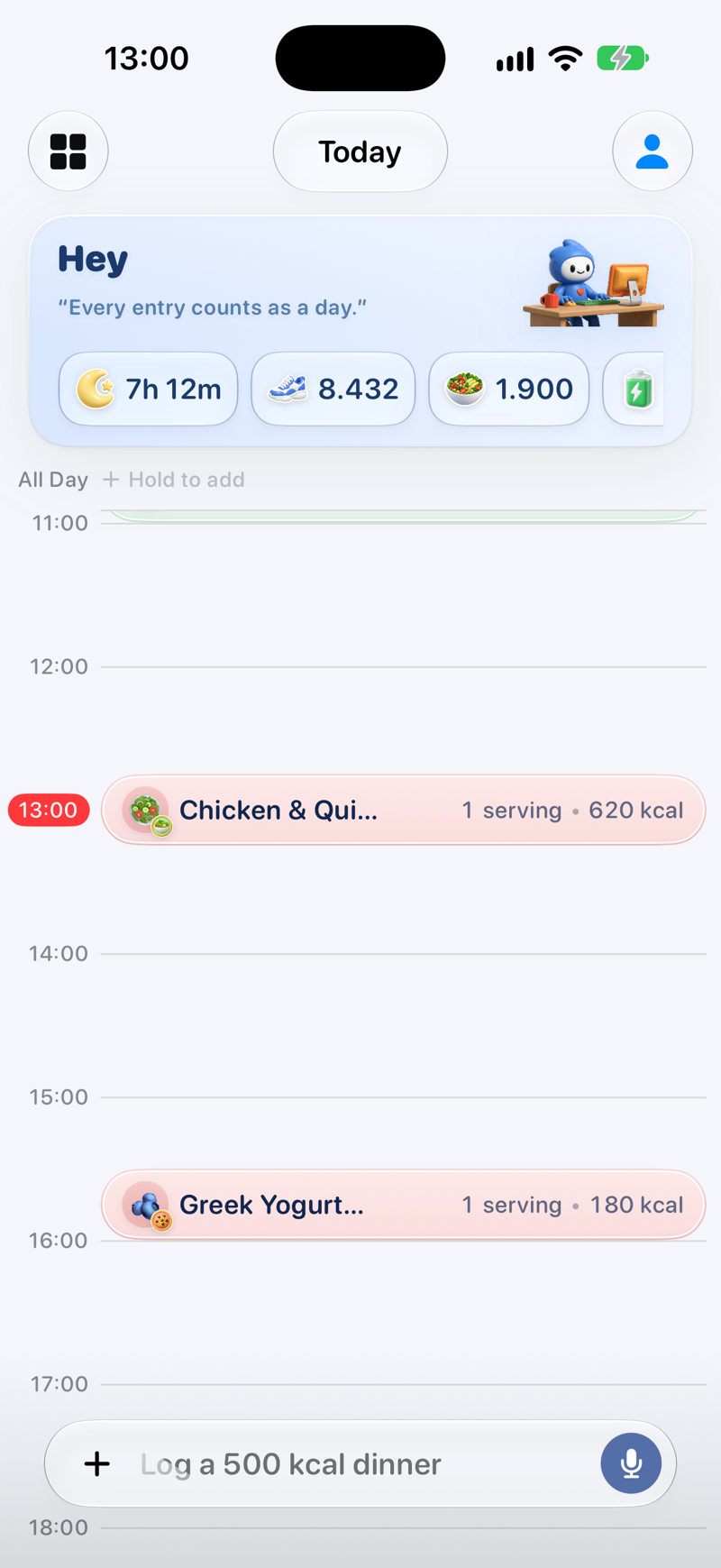Open the 8.432 steps chip
The height and width of the screenshot is (1568, 721).
click(333, 389)
